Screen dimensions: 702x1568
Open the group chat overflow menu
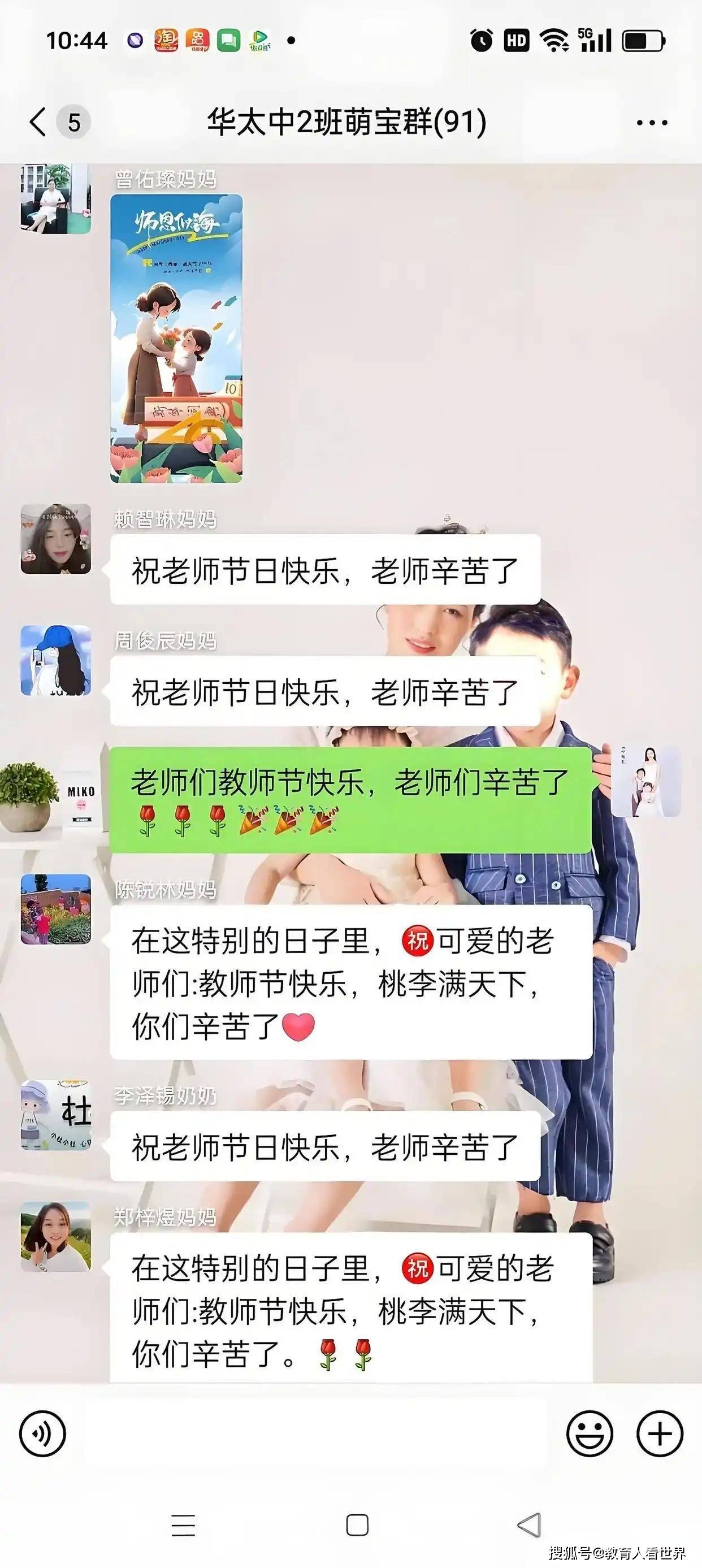point(652,122)
